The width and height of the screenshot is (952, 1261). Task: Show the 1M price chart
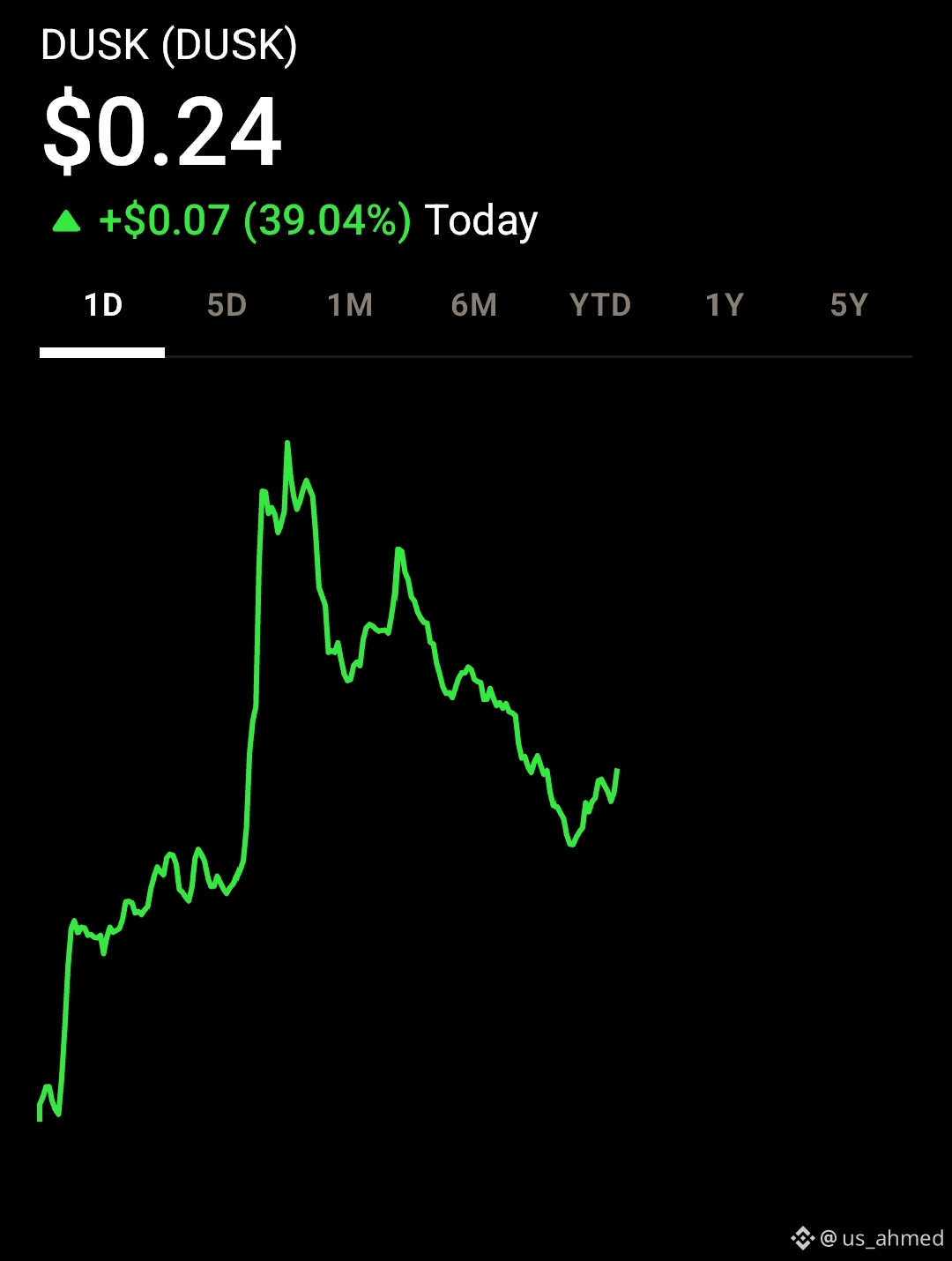click(350, 305)
